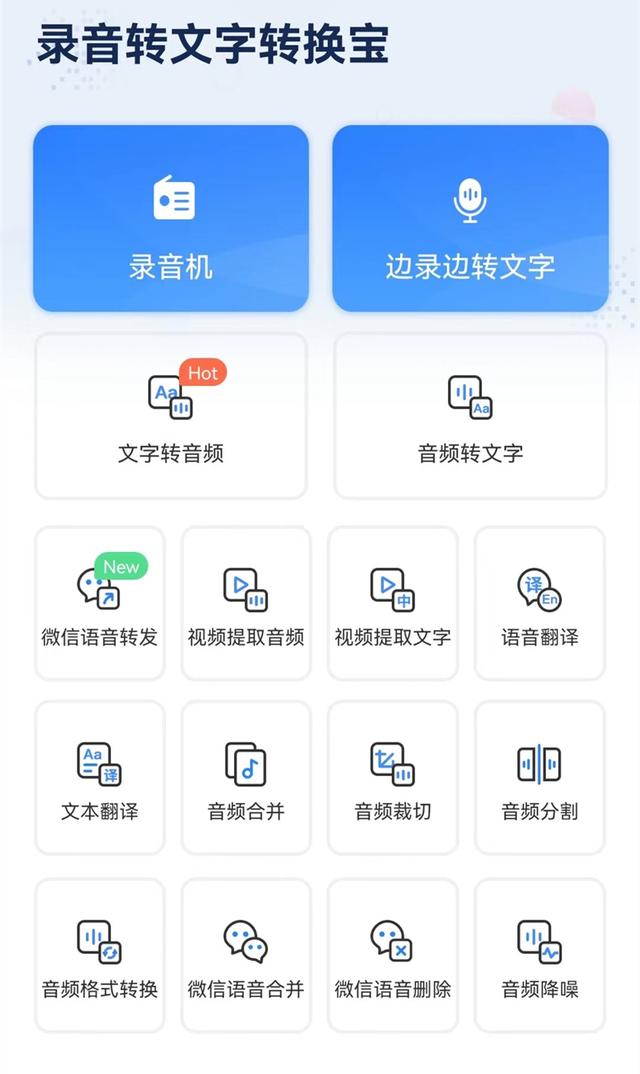
Task: Launch 语音翻译 voice translation
Action: click(540, 604)
